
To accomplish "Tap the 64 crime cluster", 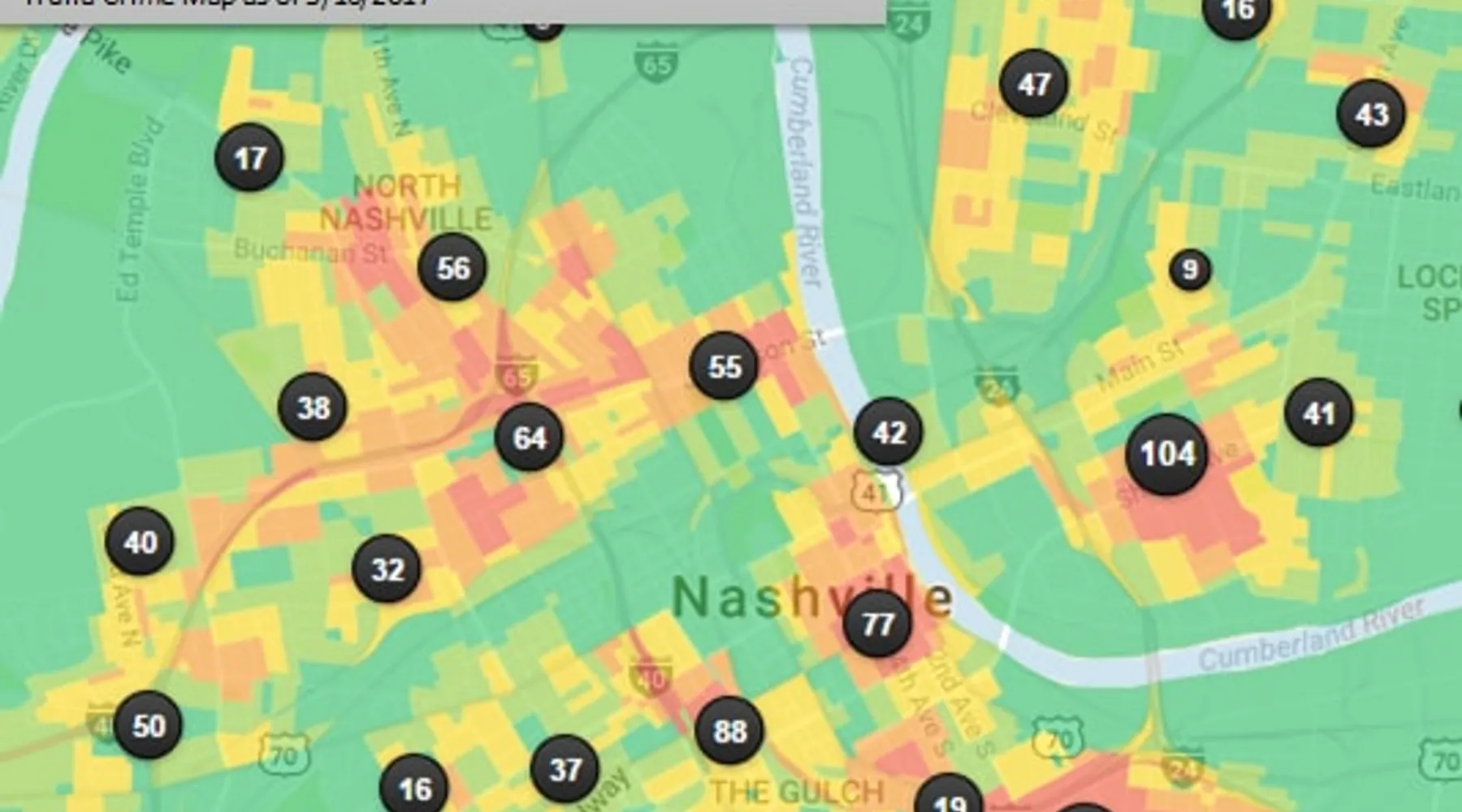I will tap(530, 438).
